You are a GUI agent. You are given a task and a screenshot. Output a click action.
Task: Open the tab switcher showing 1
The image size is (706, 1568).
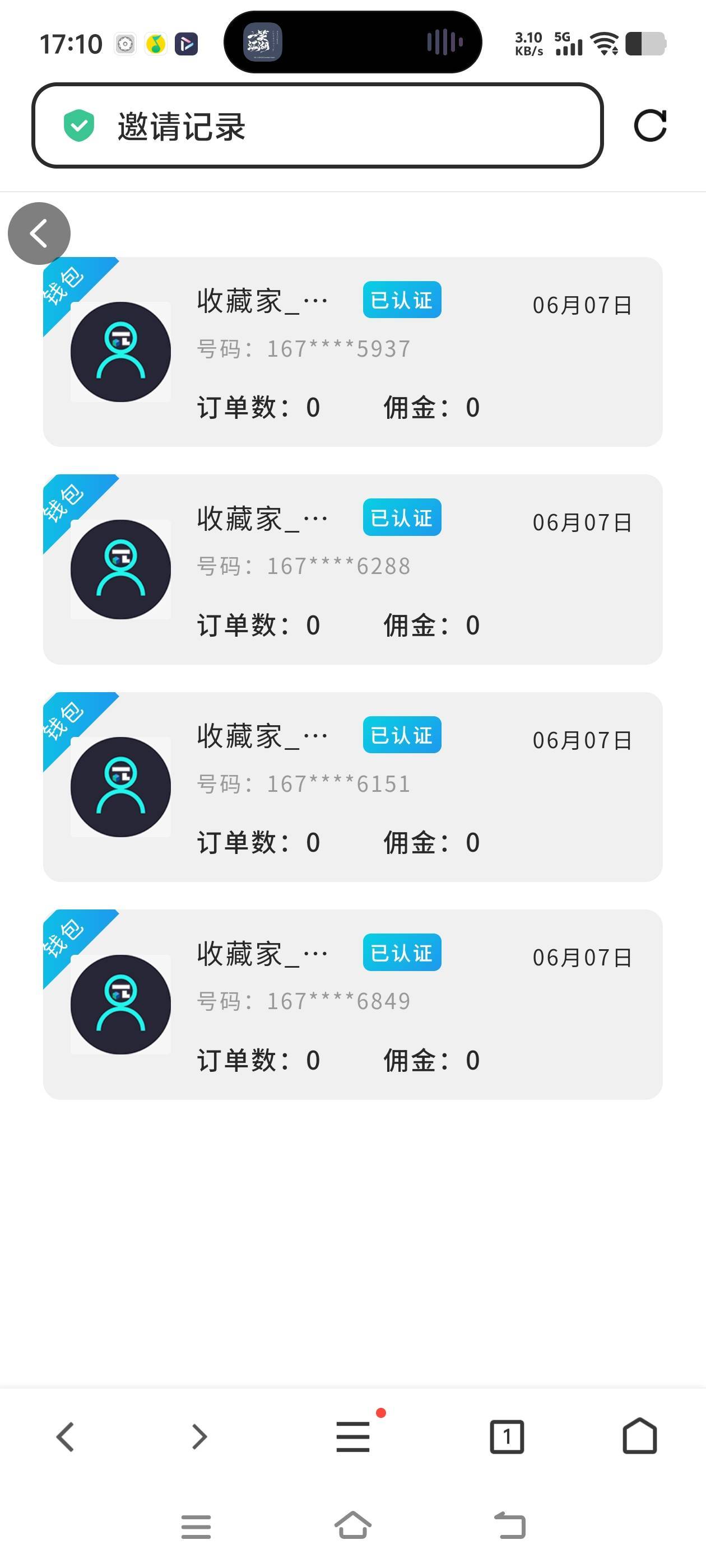[507, 1436]
